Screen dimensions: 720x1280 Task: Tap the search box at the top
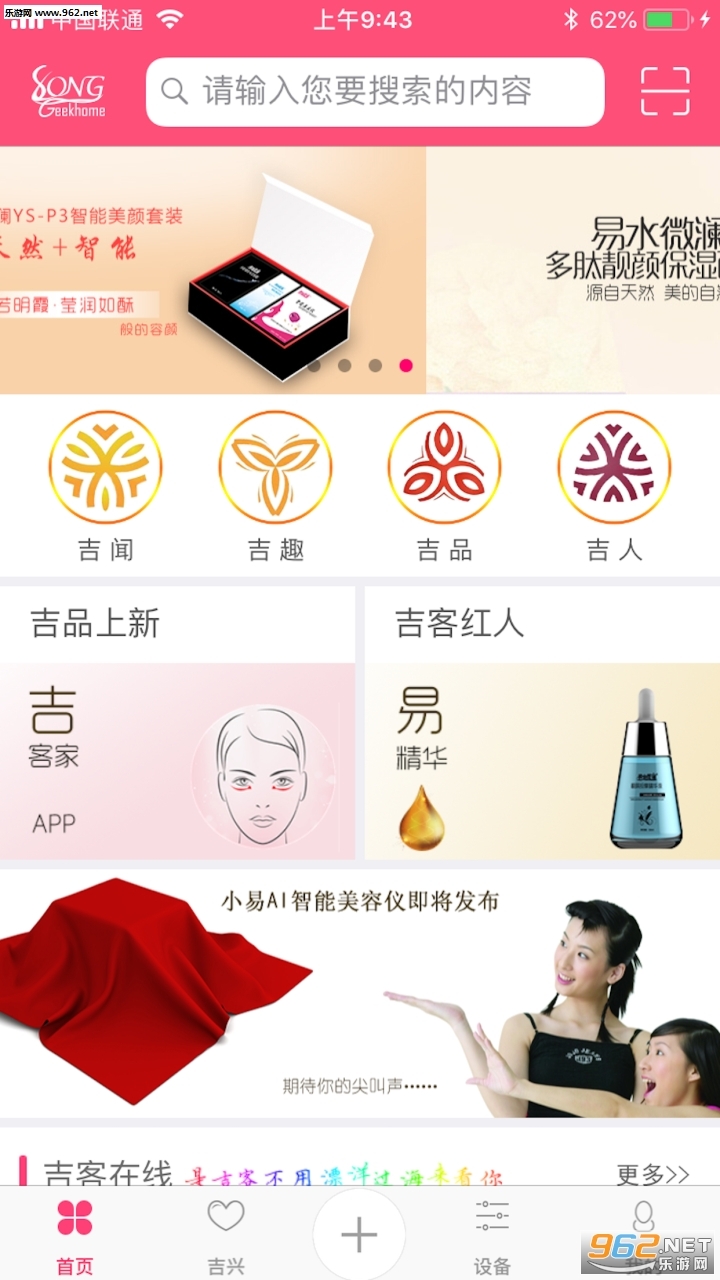click(x=375, y=92)
